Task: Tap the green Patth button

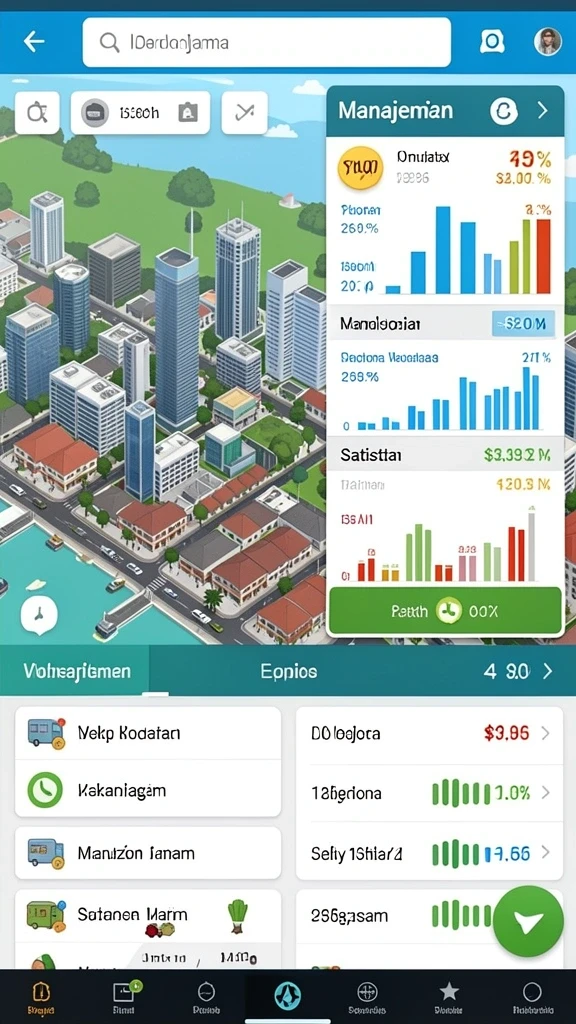Action: (x=445, y=611)
